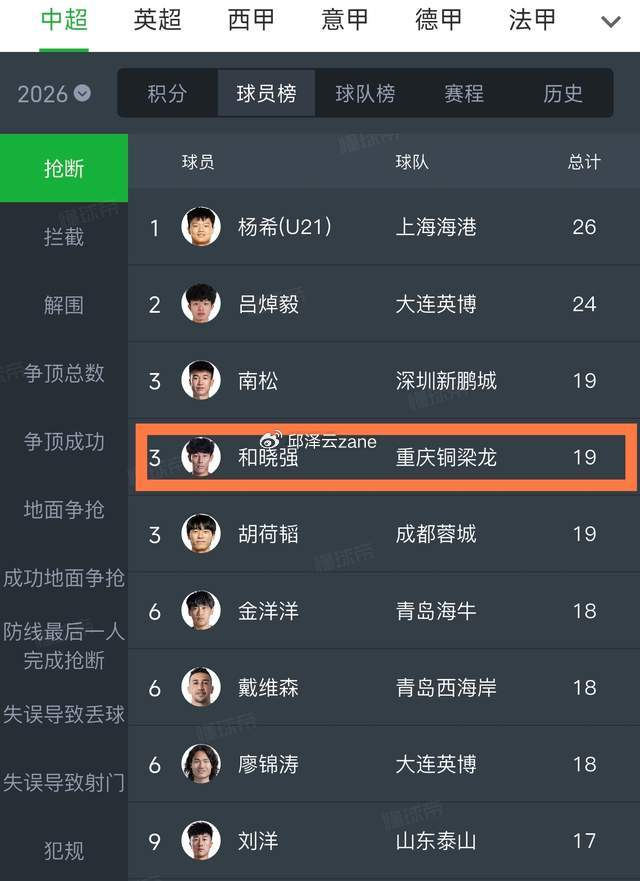Switch to the 法甲 league tab
Image resolution: width=640 pixels, height=881 pixels.
(x=532, y=20)
